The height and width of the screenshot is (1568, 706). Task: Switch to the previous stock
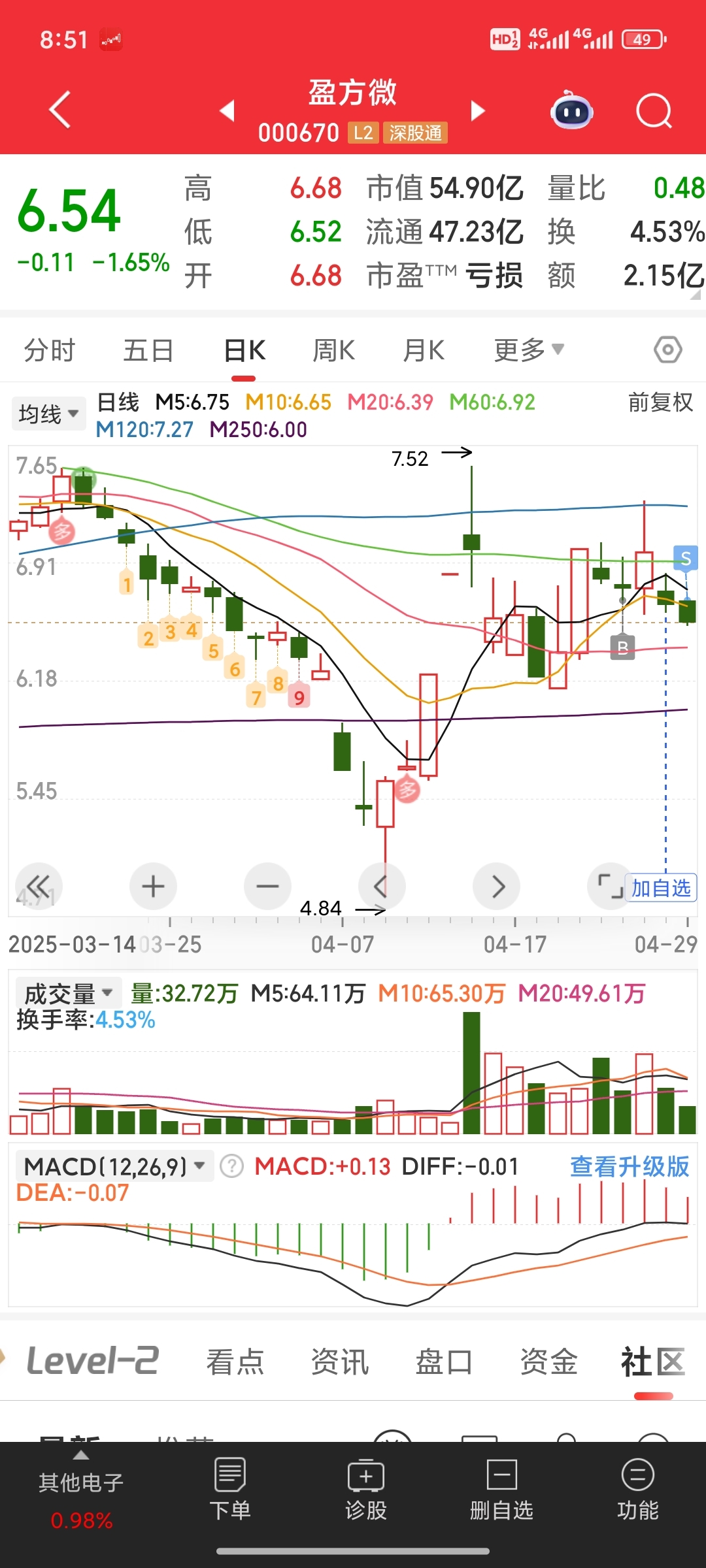tap(227, 110)
